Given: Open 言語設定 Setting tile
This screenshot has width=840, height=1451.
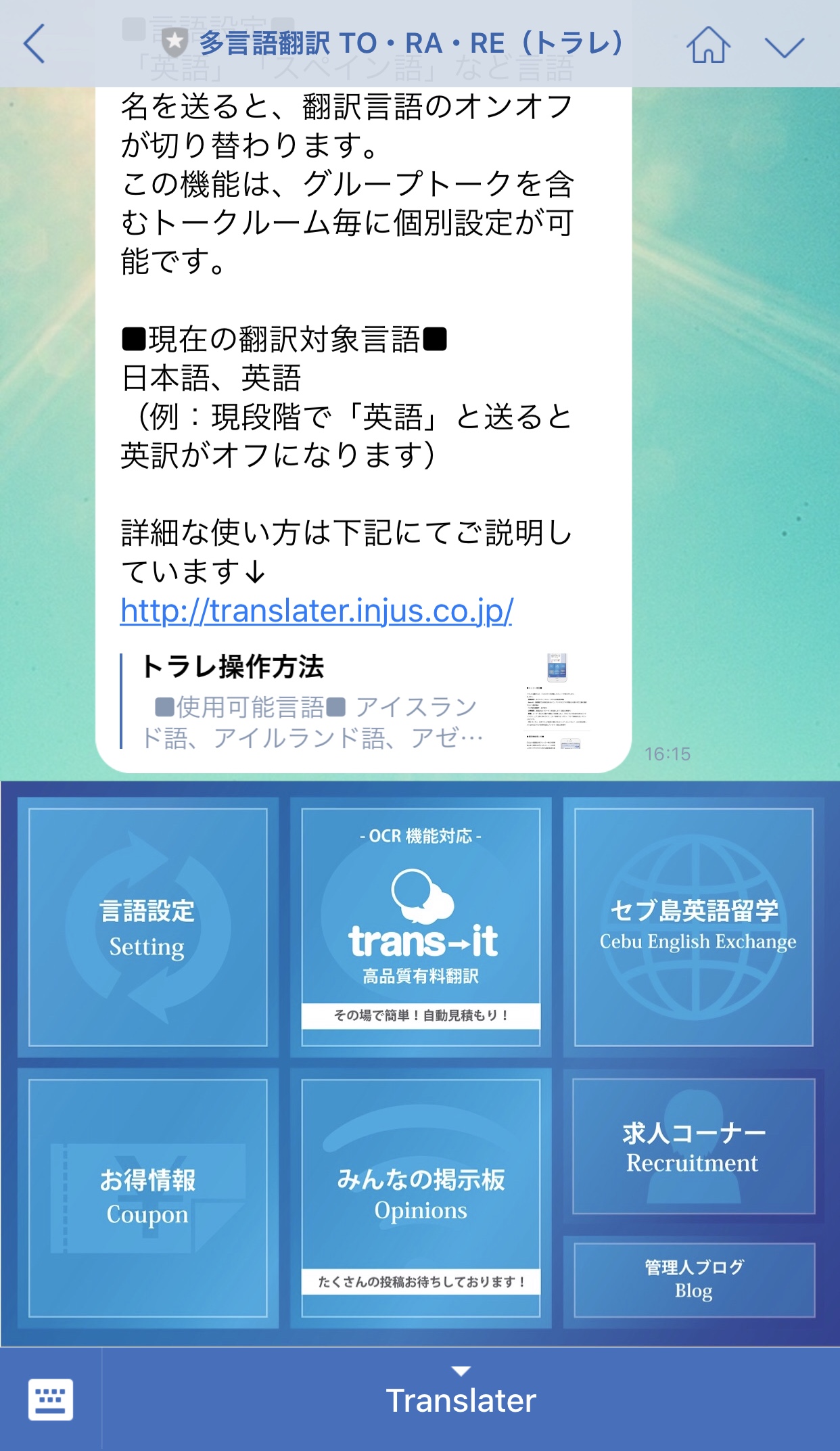Looking at the screenshot, I should [x=148, y=927].
